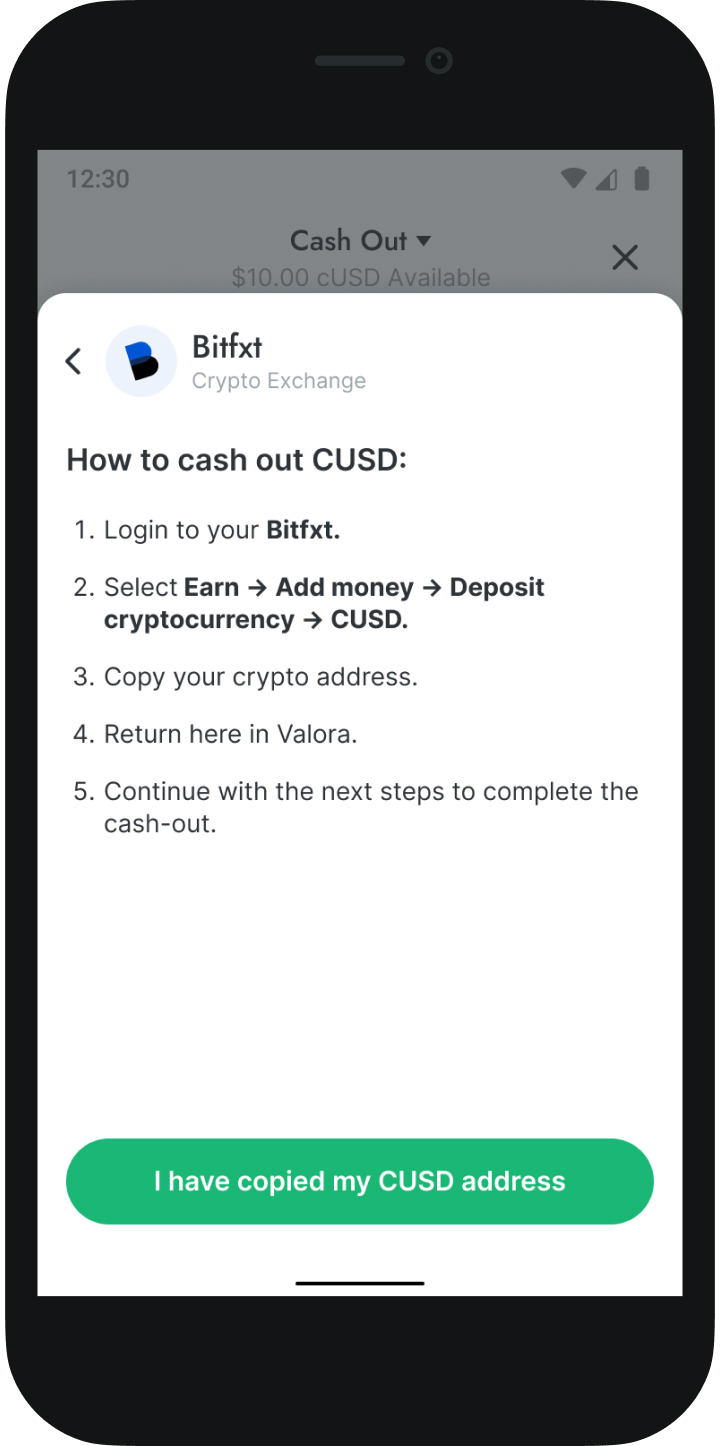720x1446 pixels.
Task: Confirm I have copied my CUSD address
Action: [x=360, y=1181]
